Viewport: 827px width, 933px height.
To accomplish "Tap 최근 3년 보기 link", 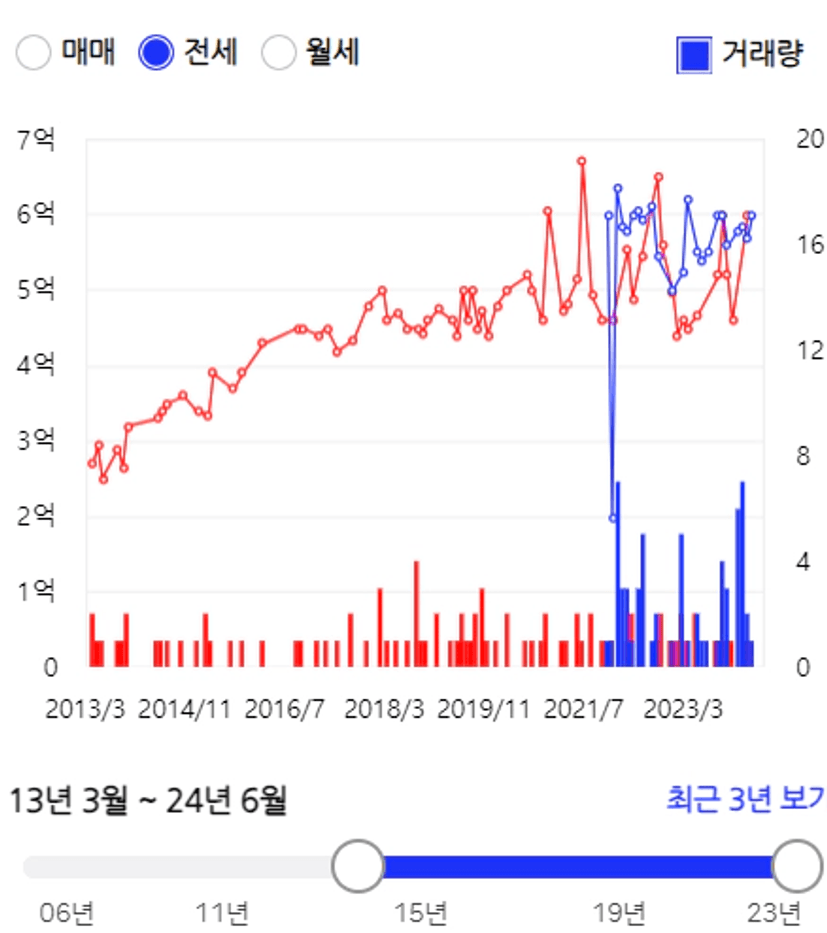I will pos(745,798).
